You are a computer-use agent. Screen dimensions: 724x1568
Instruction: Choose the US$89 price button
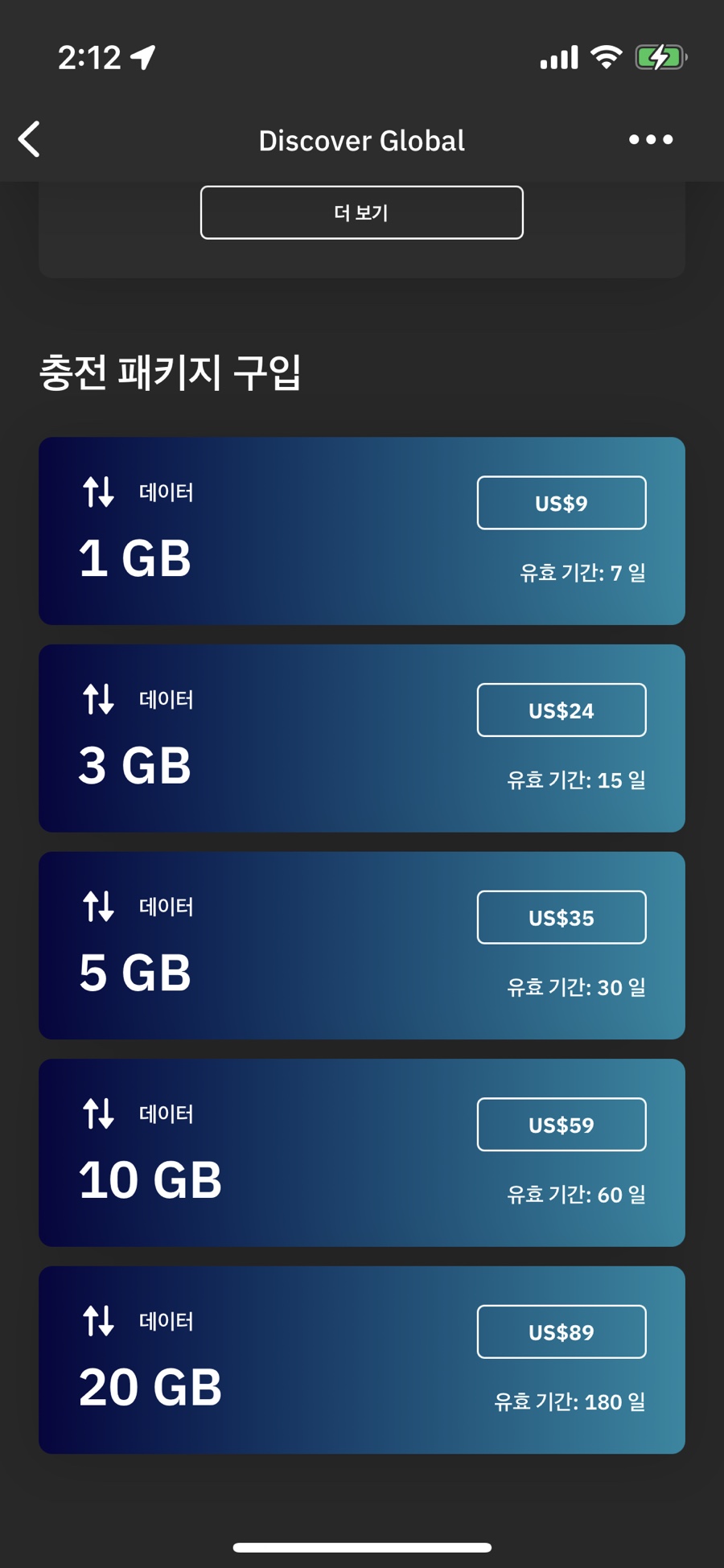(x=562, y=1332)
